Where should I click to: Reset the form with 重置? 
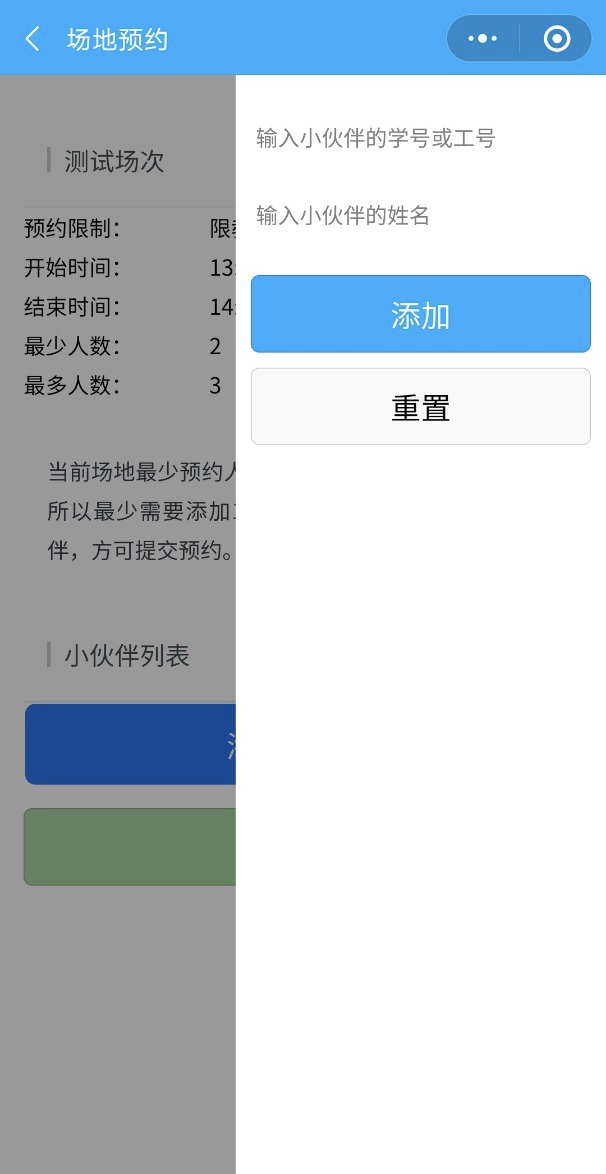coord(420,407)
